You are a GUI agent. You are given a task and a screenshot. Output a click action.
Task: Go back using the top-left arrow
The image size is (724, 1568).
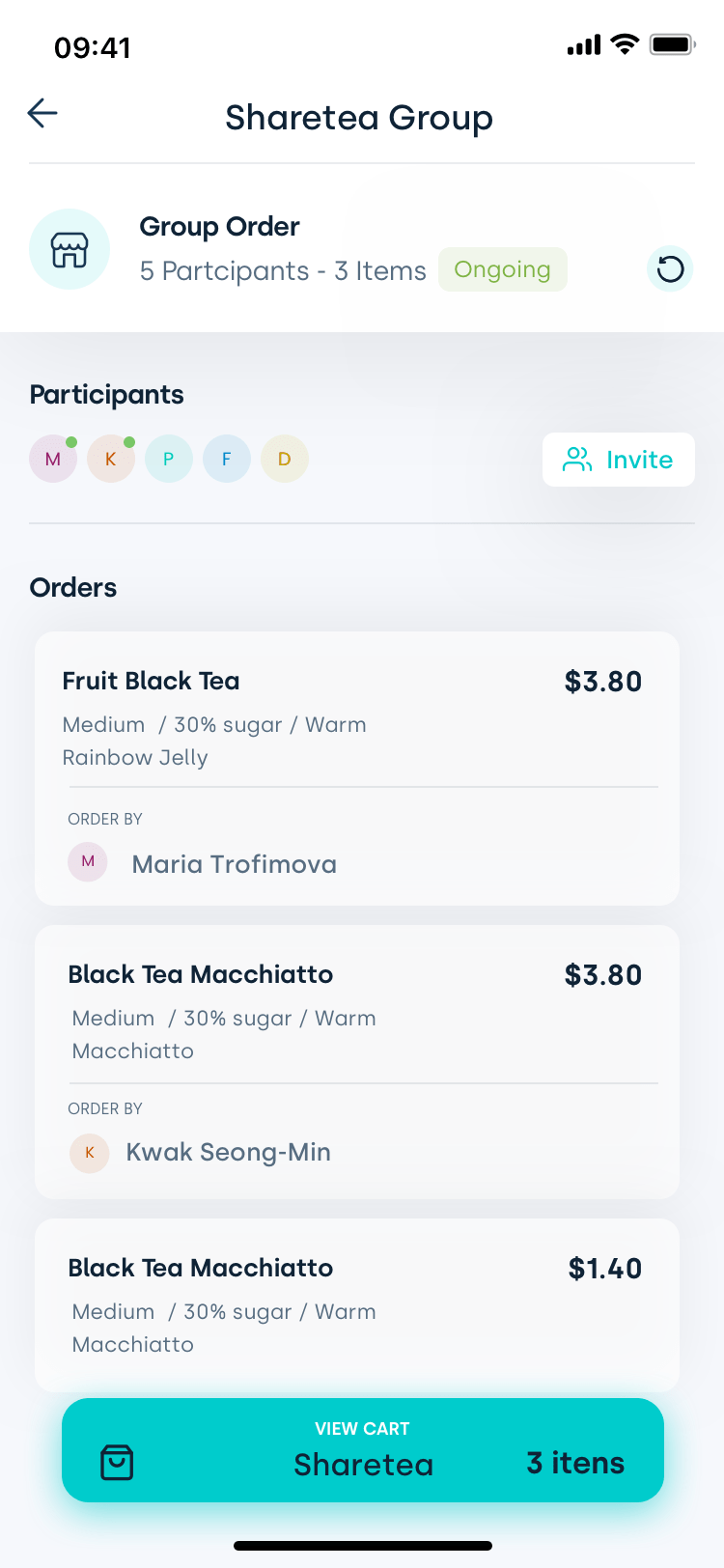coord(42,113)
